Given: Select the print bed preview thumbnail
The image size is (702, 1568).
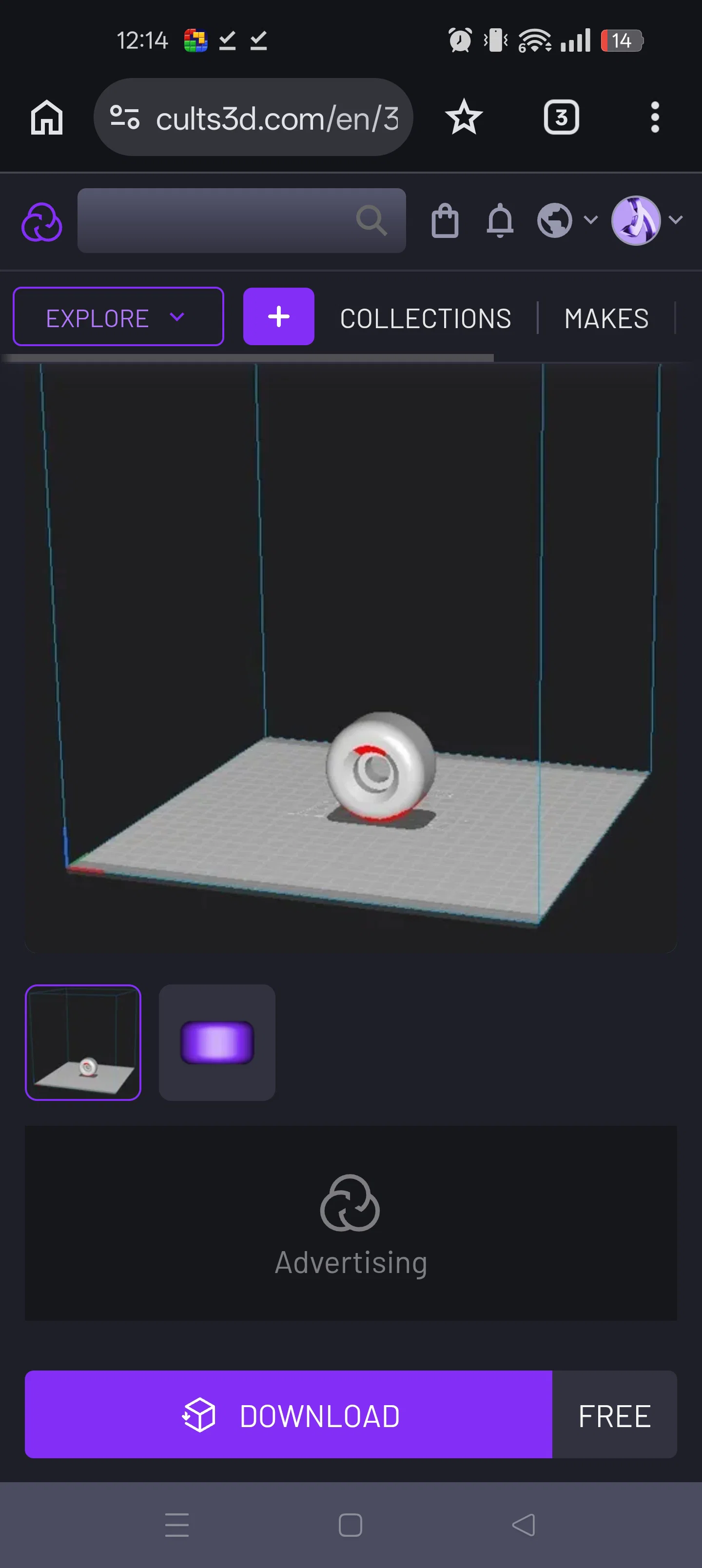Looking at the screenshot, I should [83, 1042].
